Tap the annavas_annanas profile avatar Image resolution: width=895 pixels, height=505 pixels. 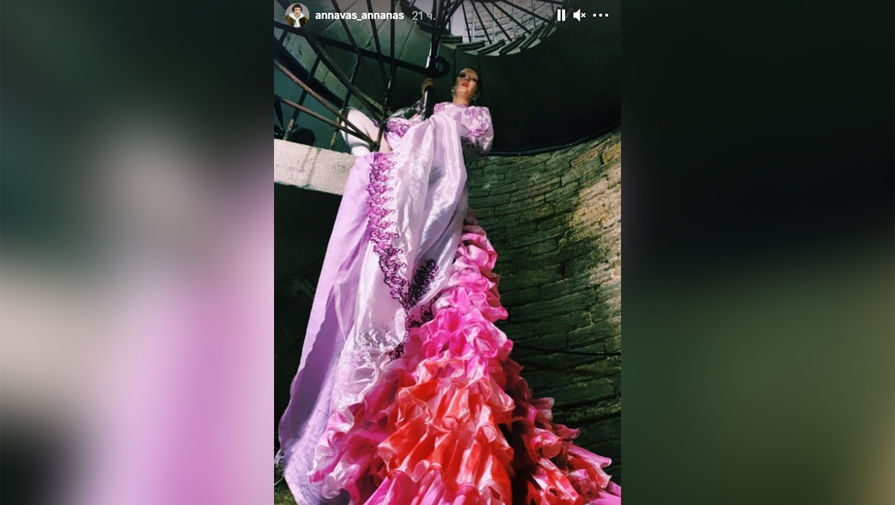[297, 15]
